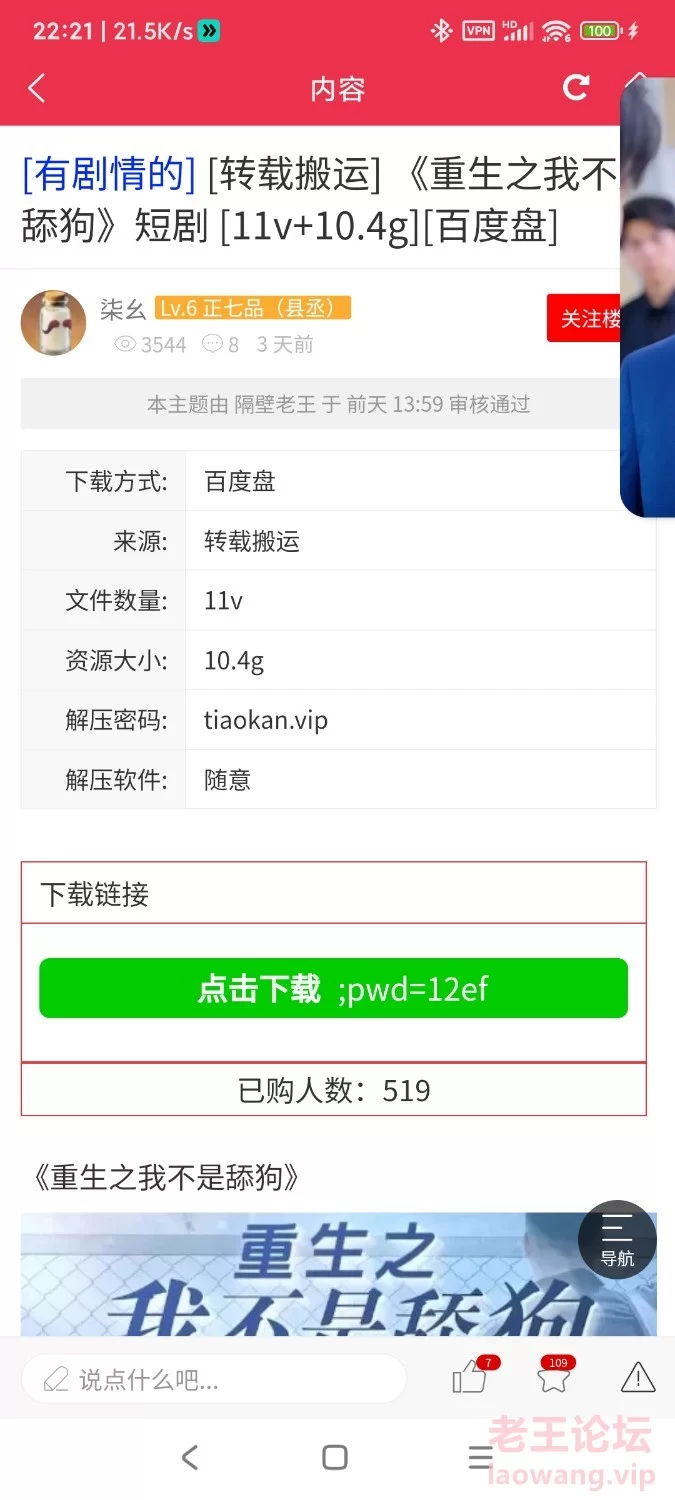Like the post with the thumbs-up icon

pyautogui.click(x=470, y=1379)
